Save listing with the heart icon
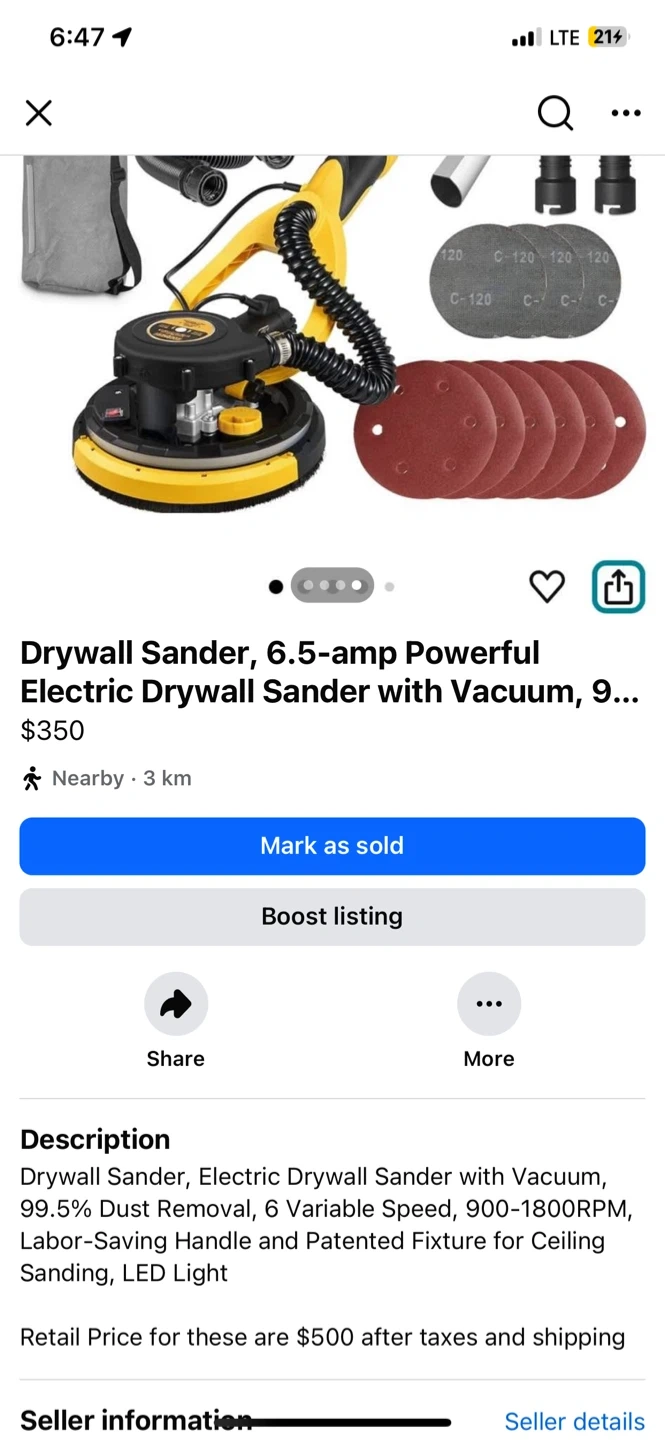The height and width of the screenshot is (1440, 665). tap(547, 587)
